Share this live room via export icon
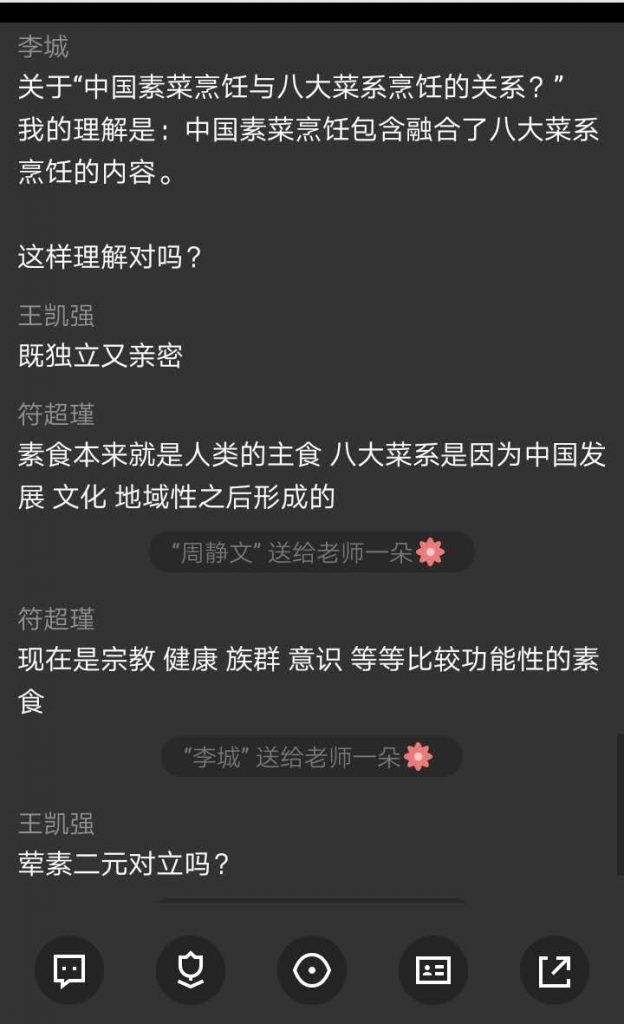This screenshot has height=1024, width=624. [x=554, y=970]
